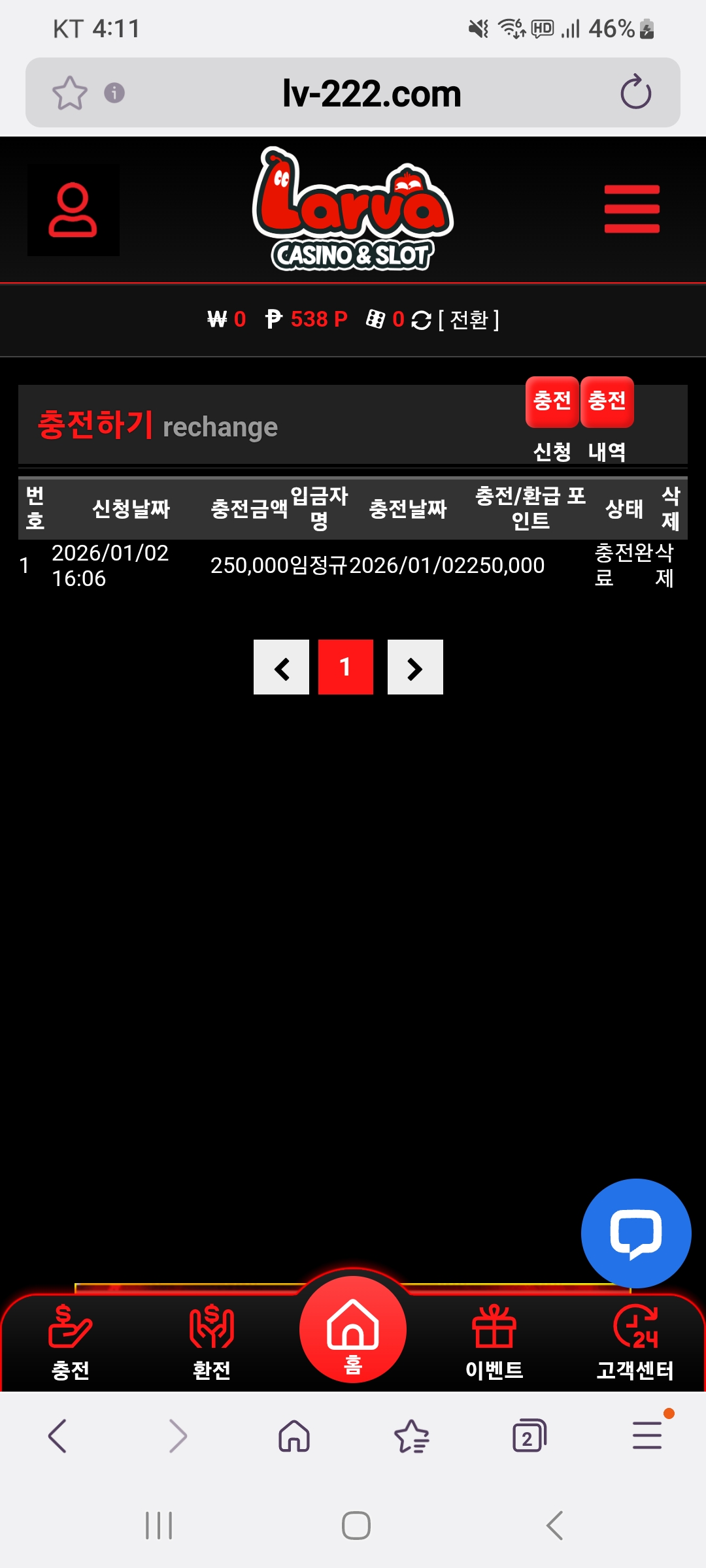
Task: Delete the 250,000 recharge record
Action: (665, 565)
